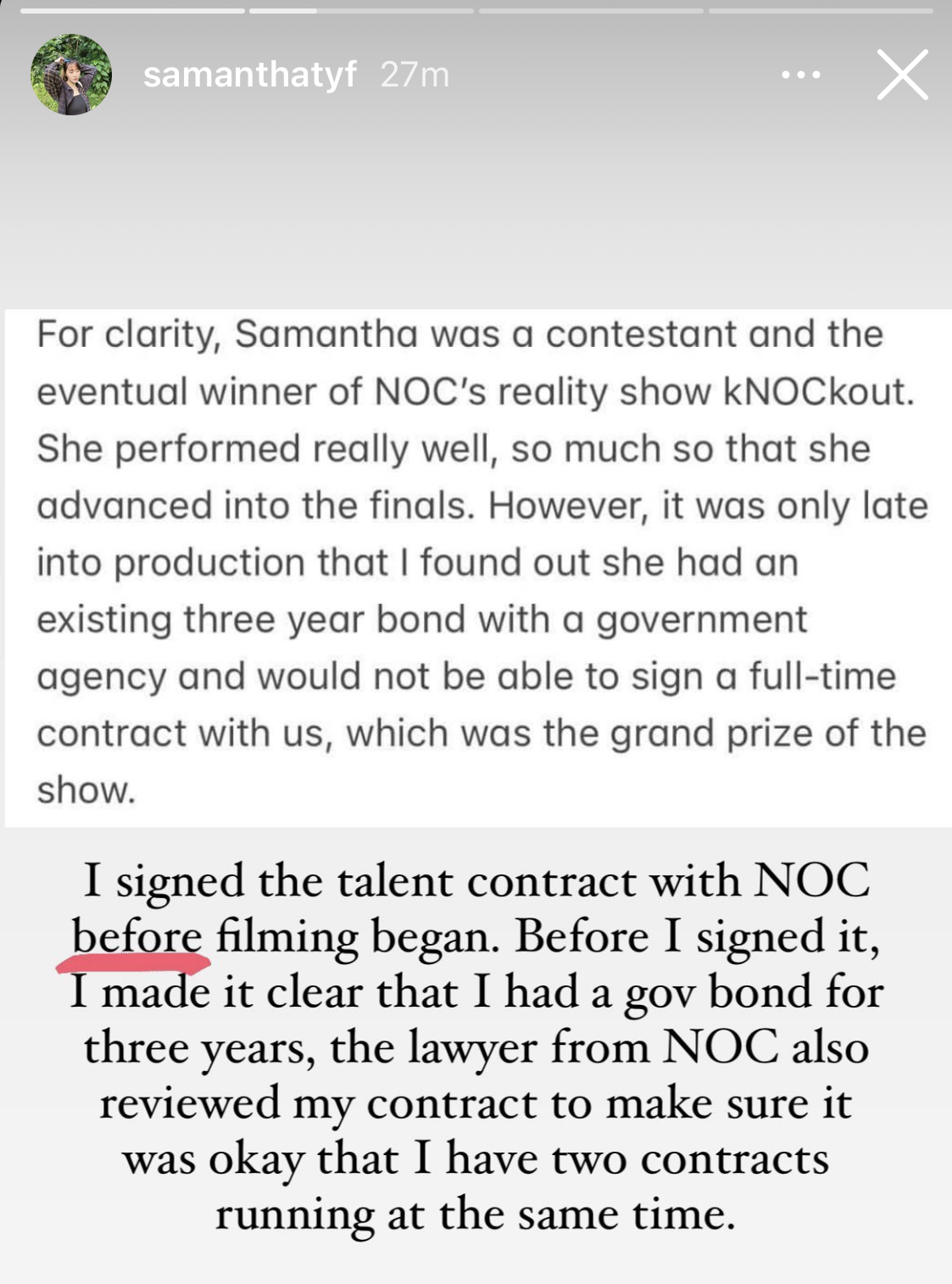Image resolution: width=952 pixels, height=1284 pixels.
Task: Close the story viewer
Action: pyautogui.click(x=902, y=75)
